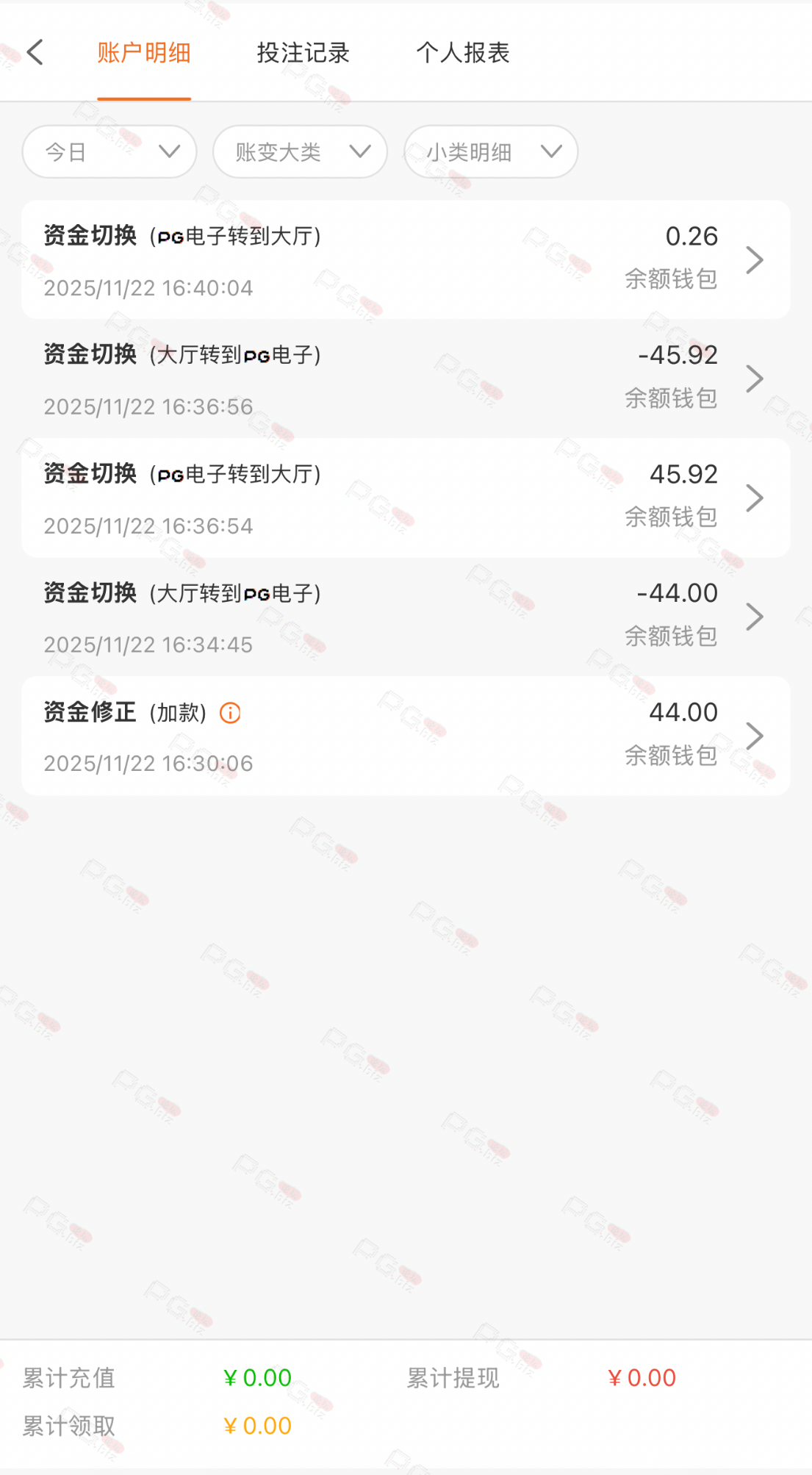
Task: Select the 账户明细 tab
Action: click(x=144, y=53)
